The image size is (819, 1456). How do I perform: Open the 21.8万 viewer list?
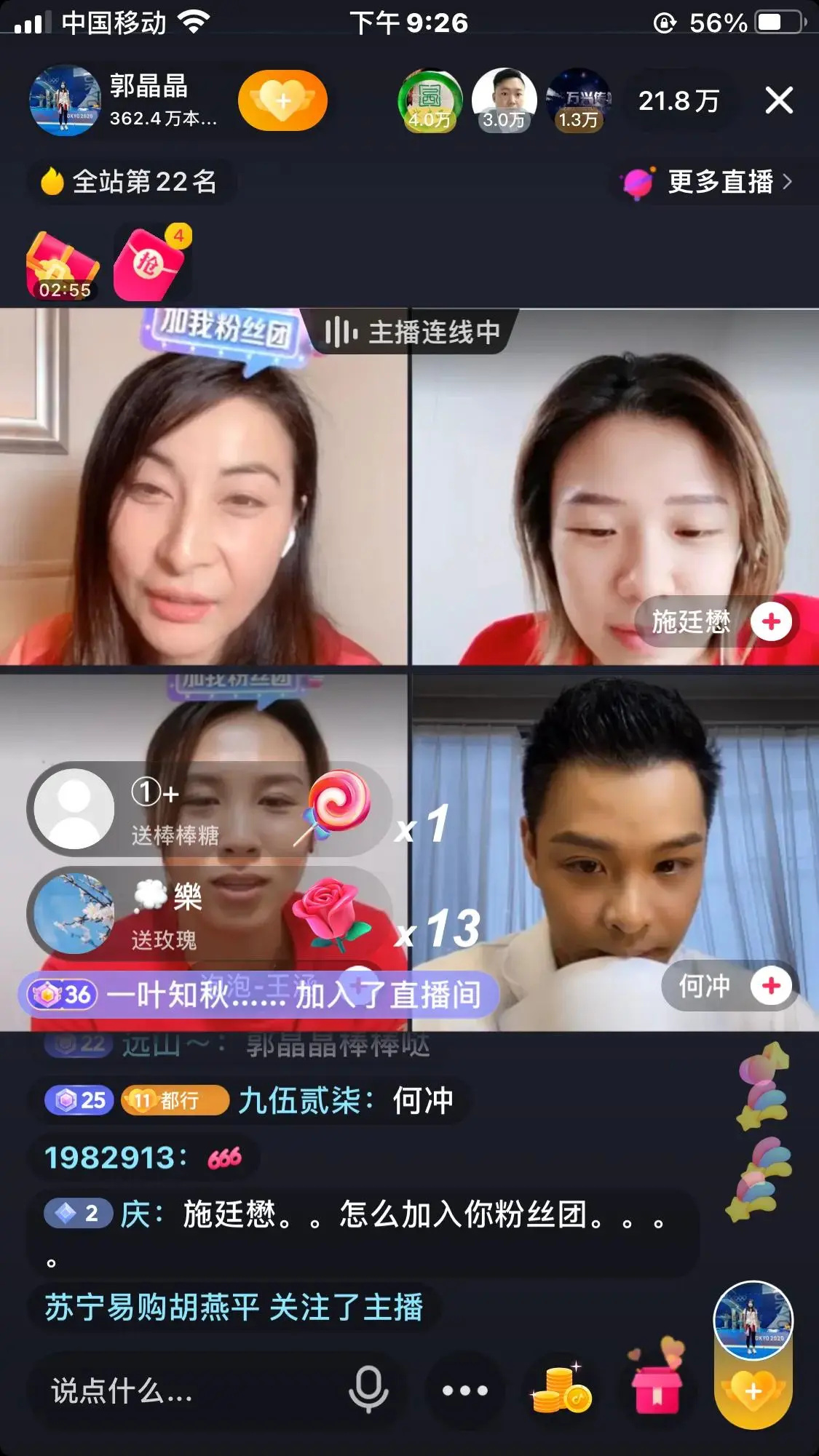tap(678, 100)
